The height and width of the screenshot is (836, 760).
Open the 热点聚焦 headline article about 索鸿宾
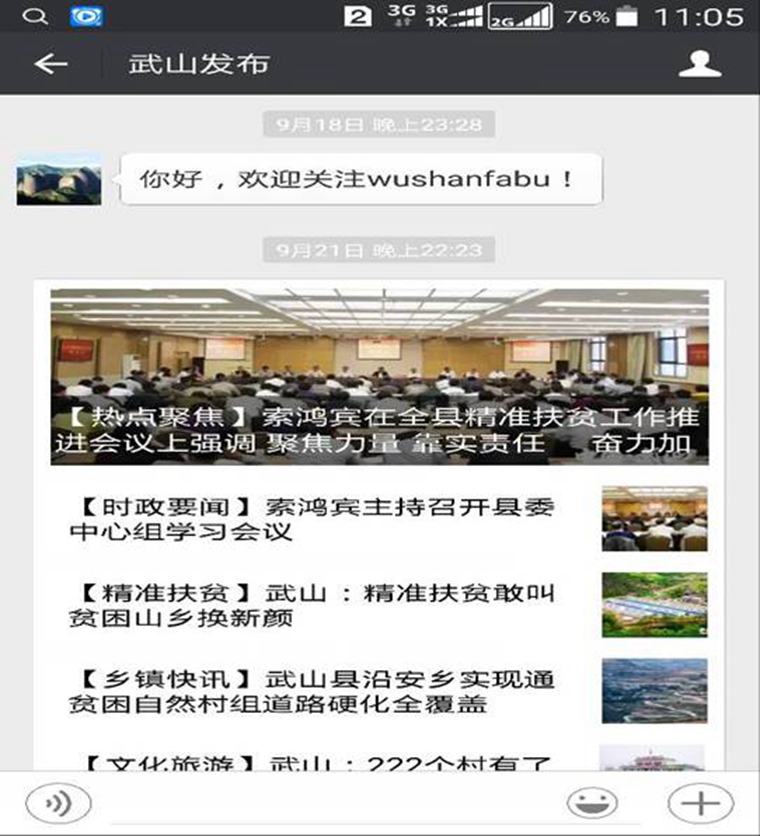coord(380,377)
